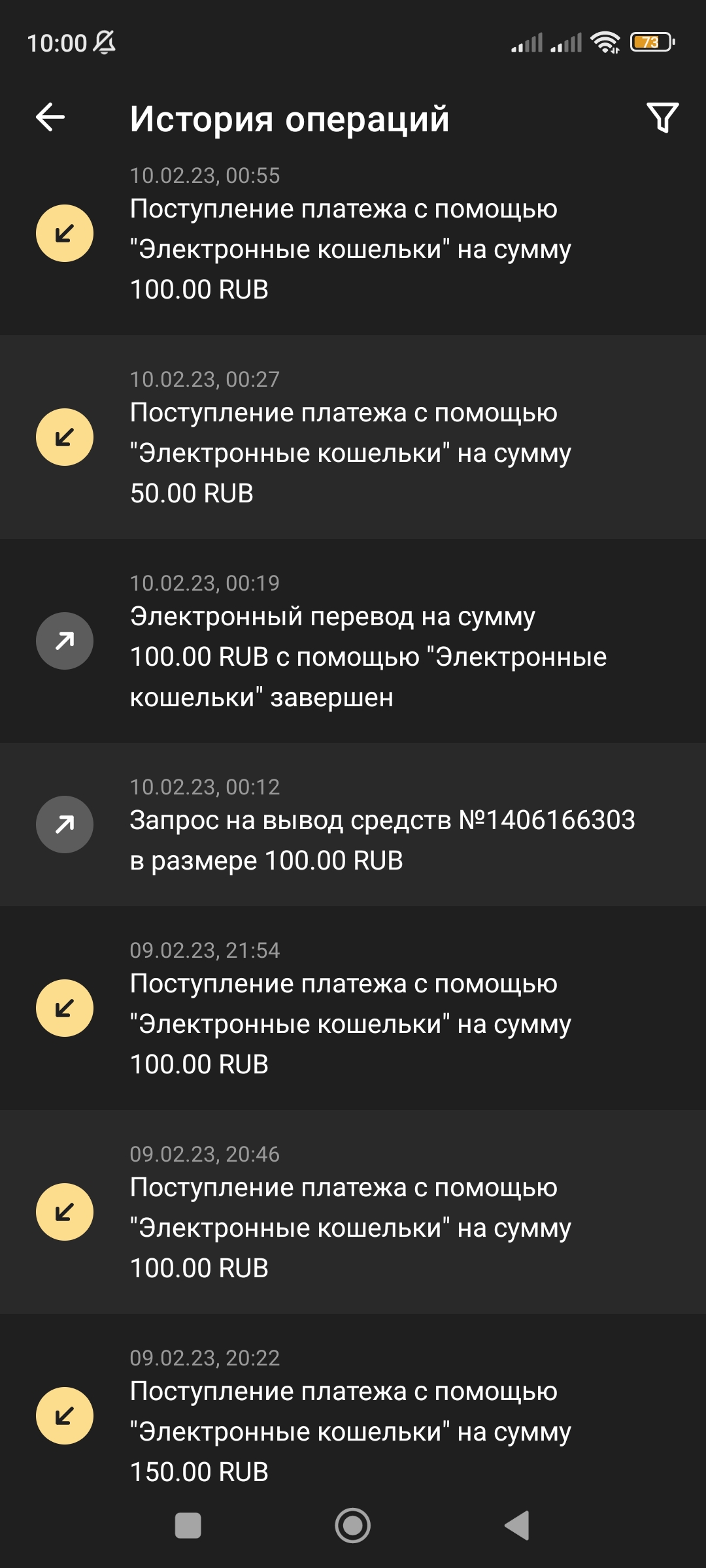
Task: Open the 09.02.23, 21:54 payment entry
Action: pyautogui.click(x=353, y=1008)
